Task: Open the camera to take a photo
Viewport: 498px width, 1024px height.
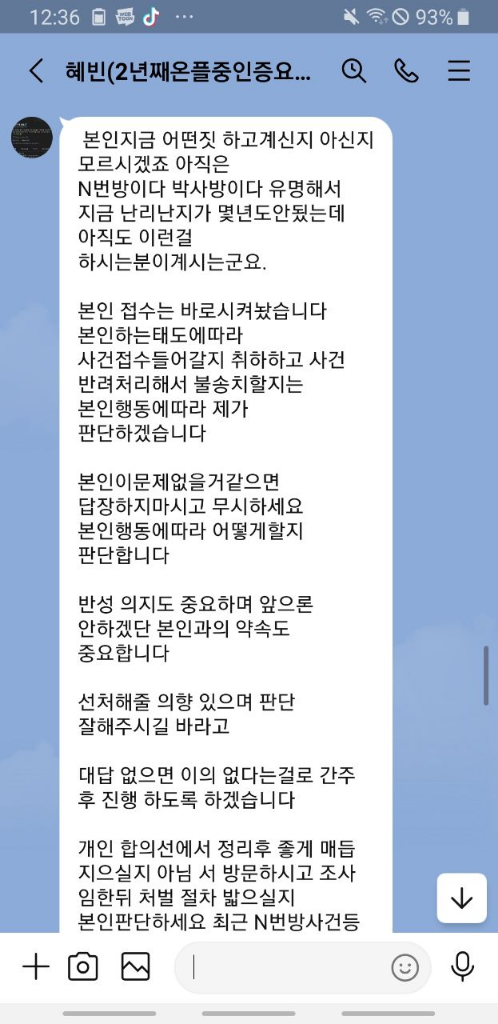Action: (83, 967)
